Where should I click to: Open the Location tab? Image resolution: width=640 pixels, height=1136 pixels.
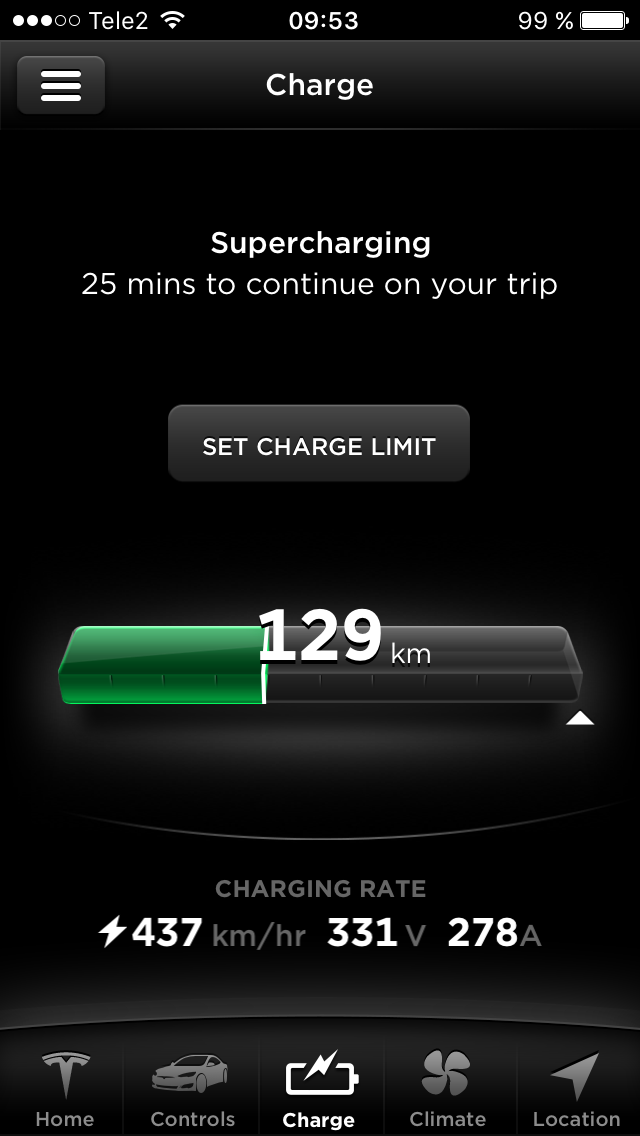pos(576,1088)
